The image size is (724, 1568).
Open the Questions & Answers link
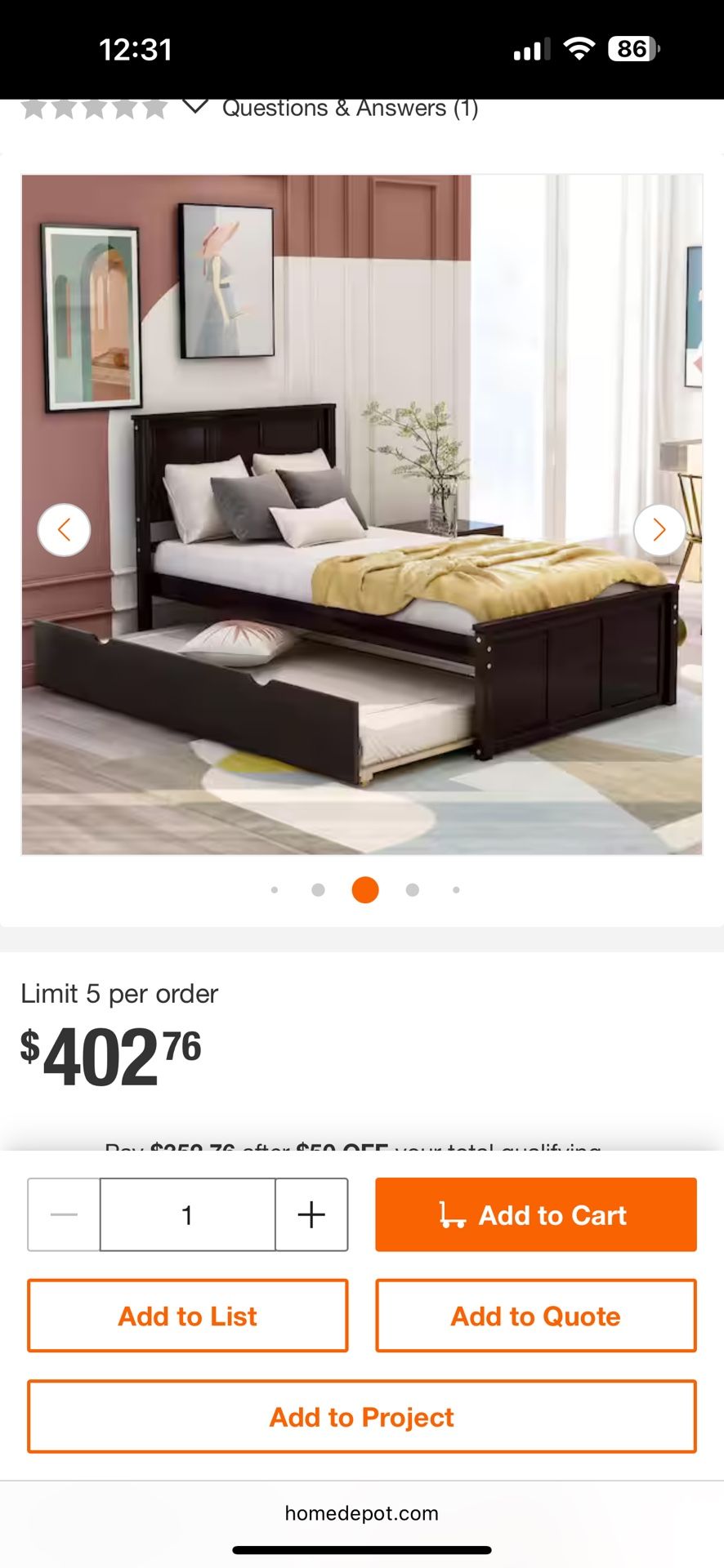pyautogui.click(x=350, y=108)
